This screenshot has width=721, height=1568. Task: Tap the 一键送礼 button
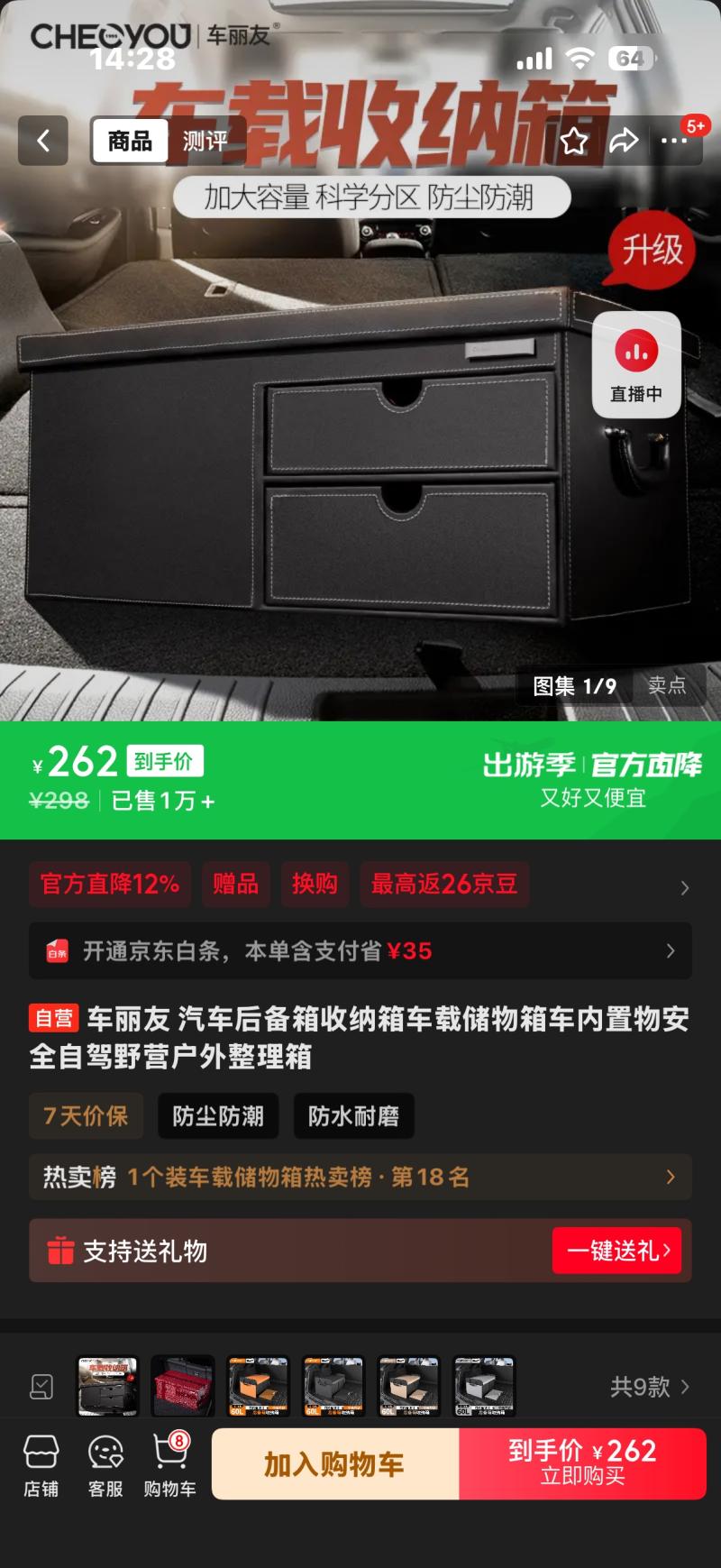coord(617,1251)
